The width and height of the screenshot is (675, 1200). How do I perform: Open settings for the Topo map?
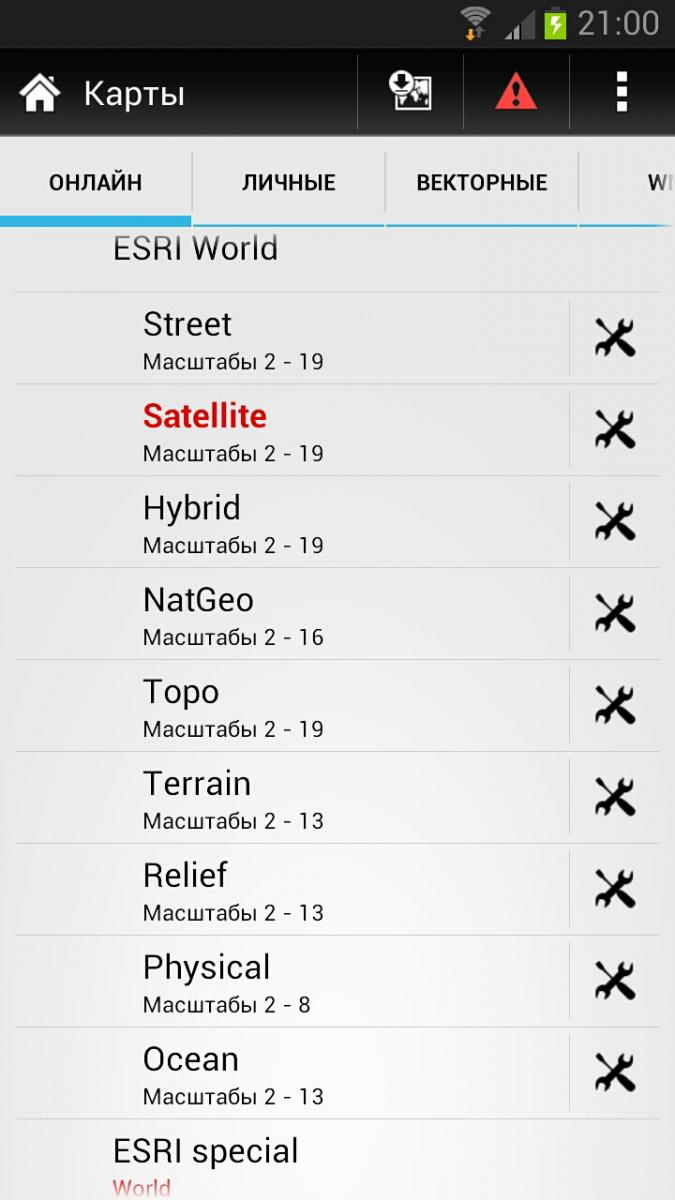click(615, 706)
